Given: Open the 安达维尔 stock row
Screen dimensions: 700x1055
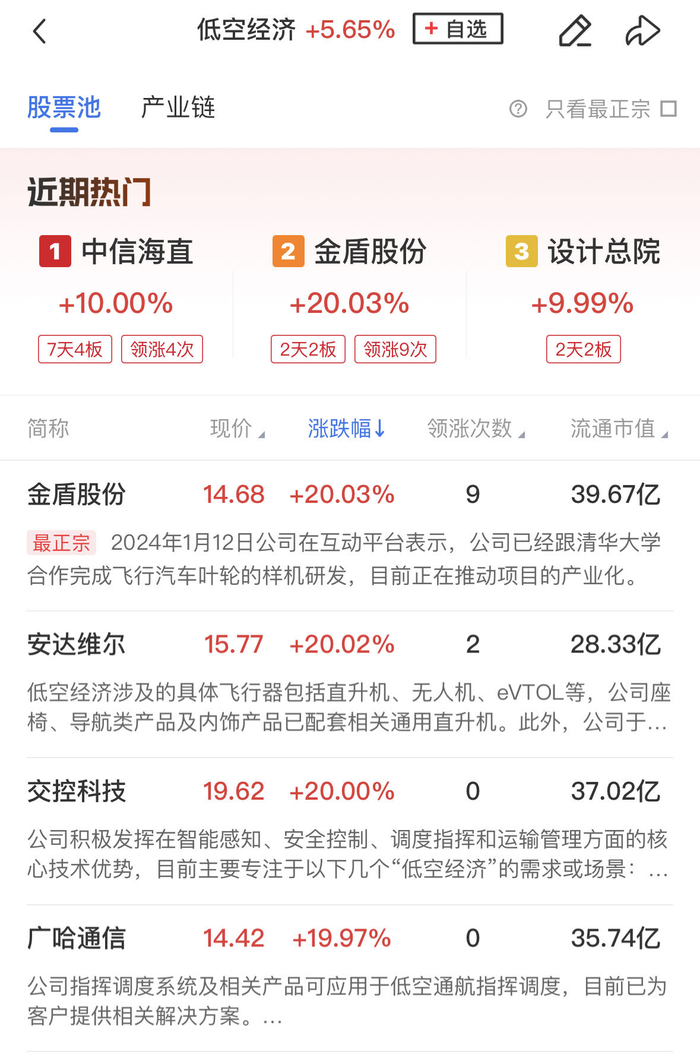Looking at the screenshot, I should [x=350, y=684].
